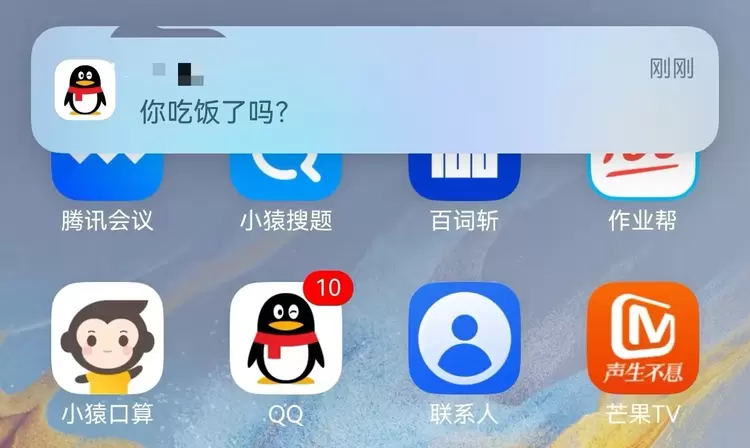Open the 联系人 contacts app
750x448 pixels.
click(464, 338)
